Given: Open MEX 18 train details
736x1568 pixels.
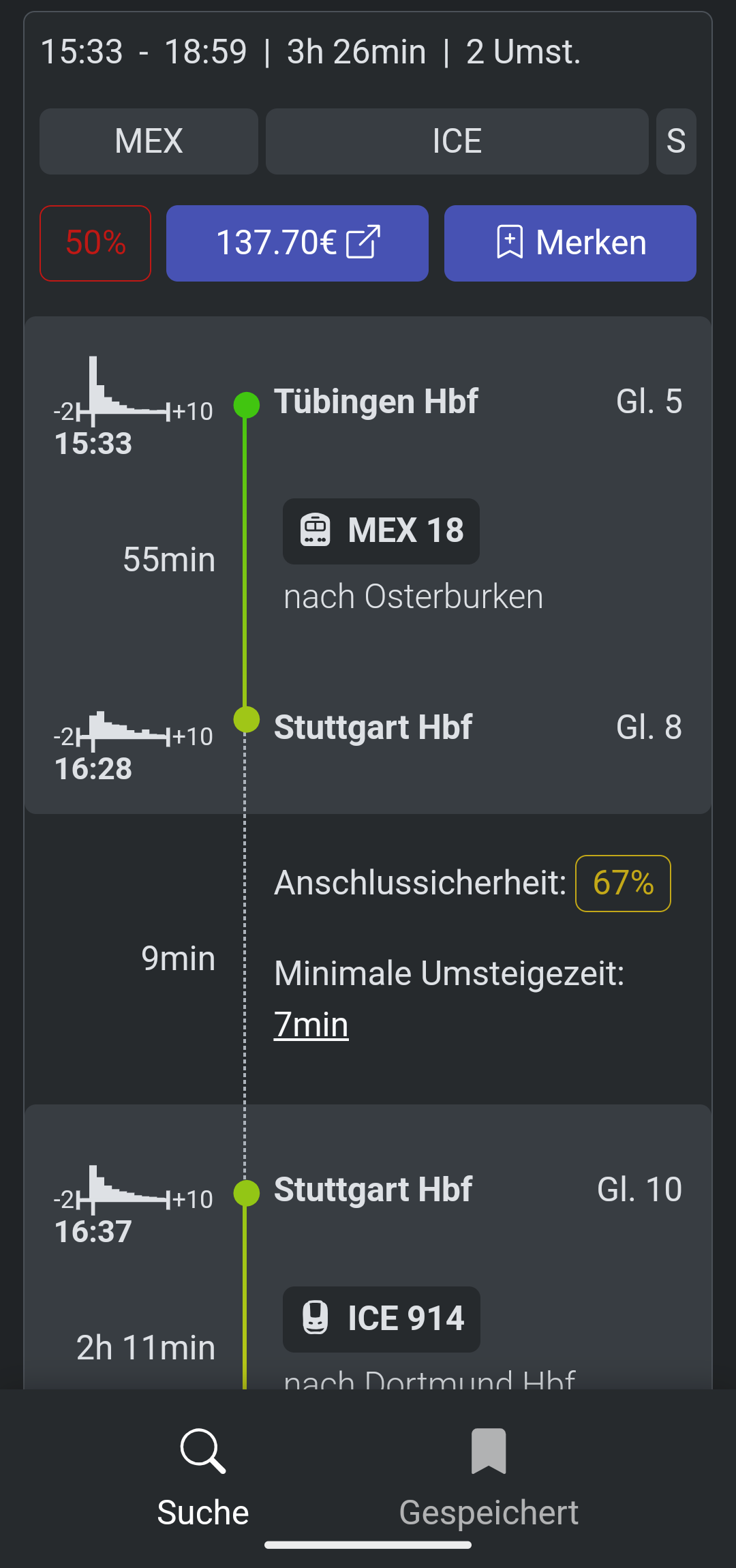Looking at the screenshot, I should [381, 531].
